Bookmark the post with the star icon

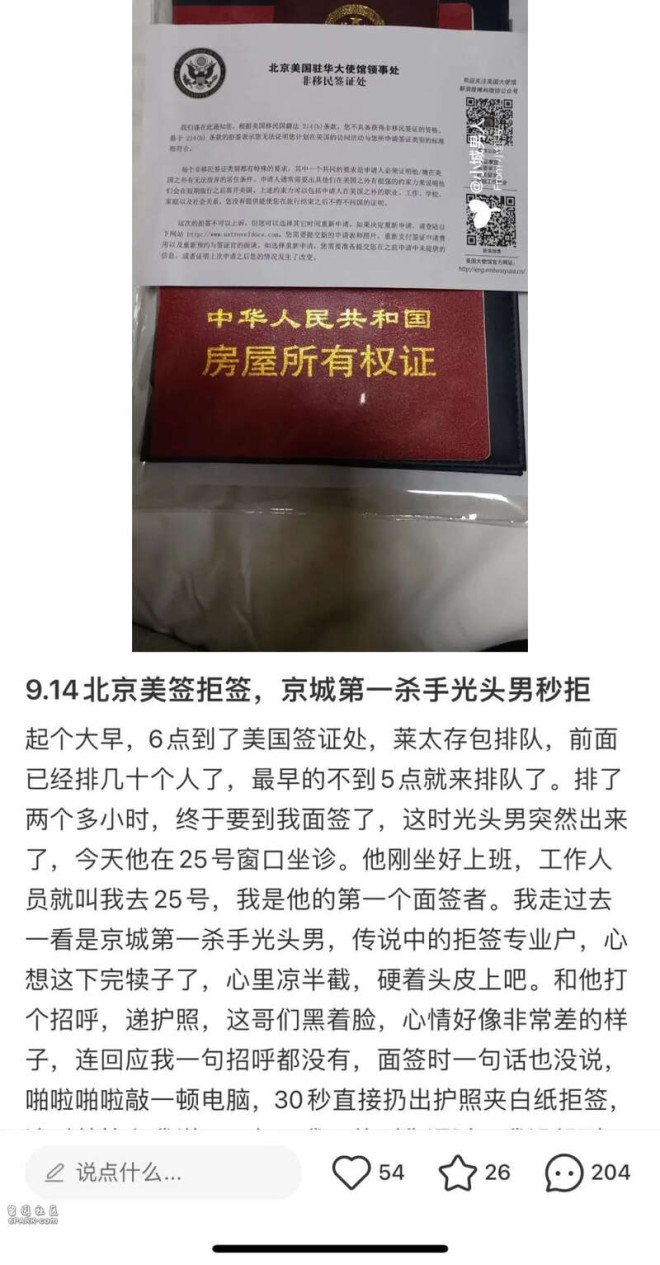[457, 1172]
